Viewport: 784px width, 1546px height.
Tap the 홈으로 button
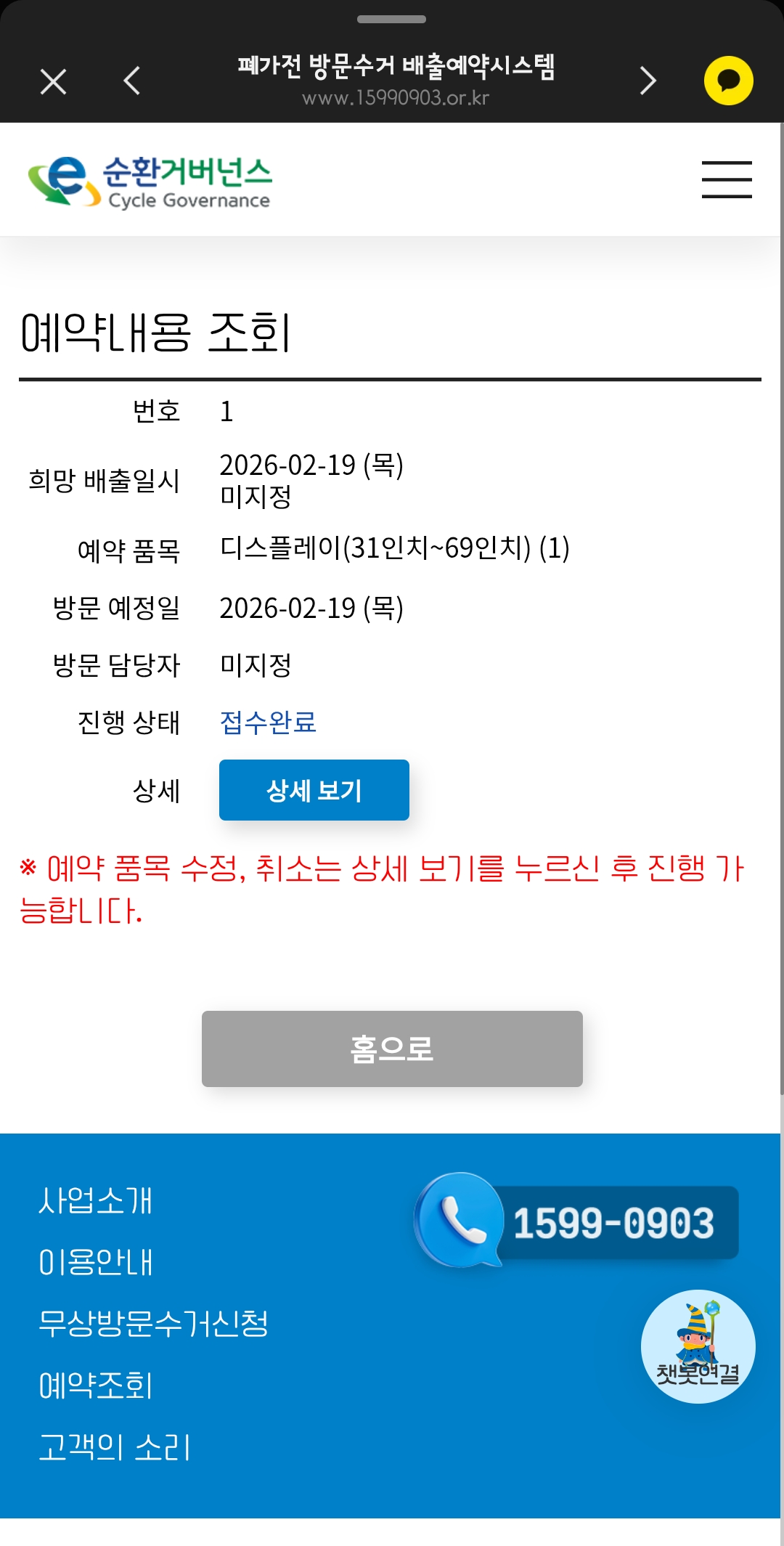coord(392,1049)
